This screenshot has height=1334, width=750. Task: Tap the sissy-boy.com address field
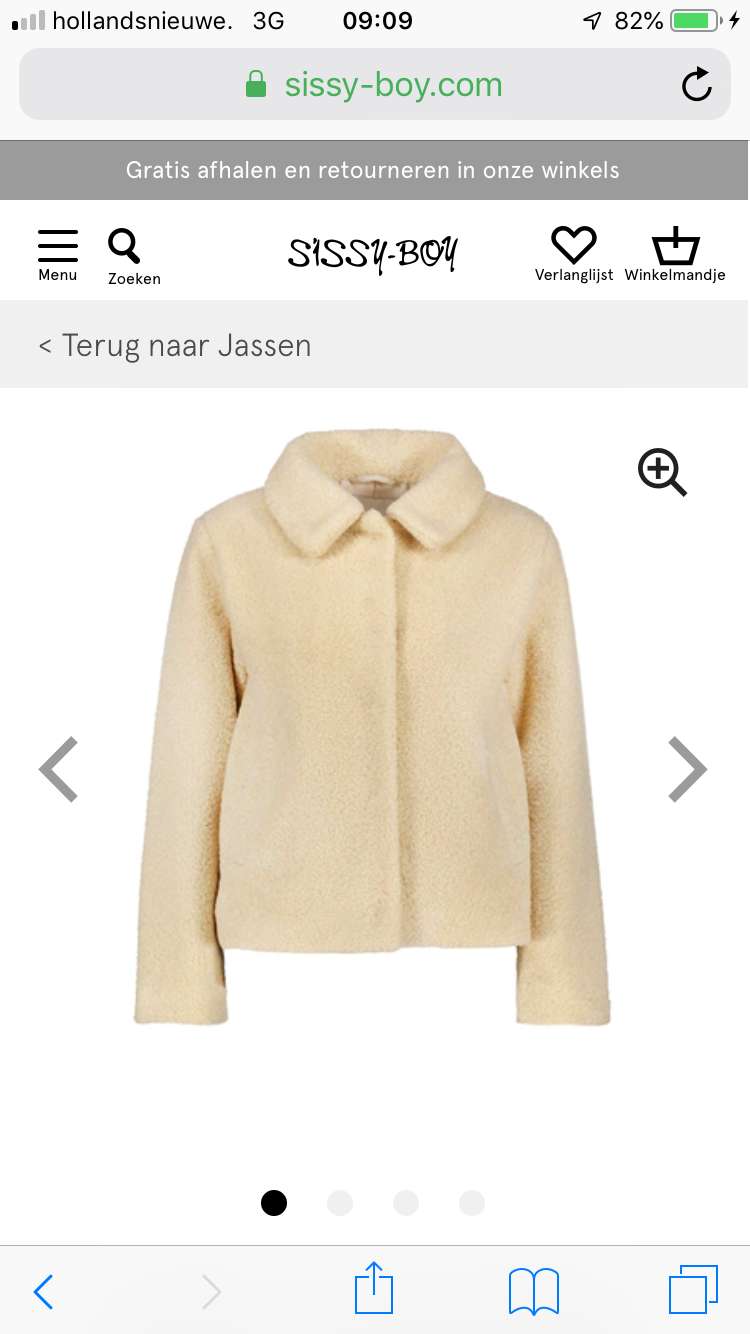[375, 85]
